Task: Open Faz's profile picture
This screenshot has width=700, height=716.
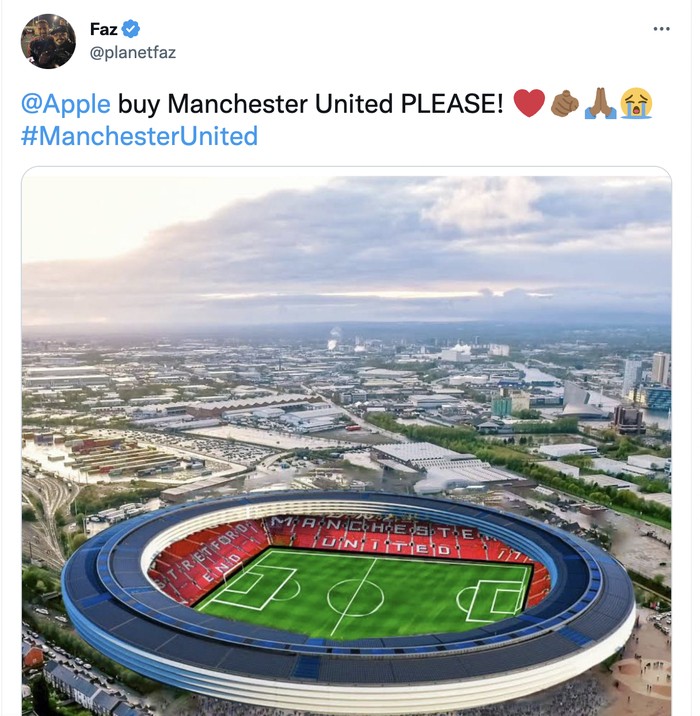Action: click(x=48, y=41)
